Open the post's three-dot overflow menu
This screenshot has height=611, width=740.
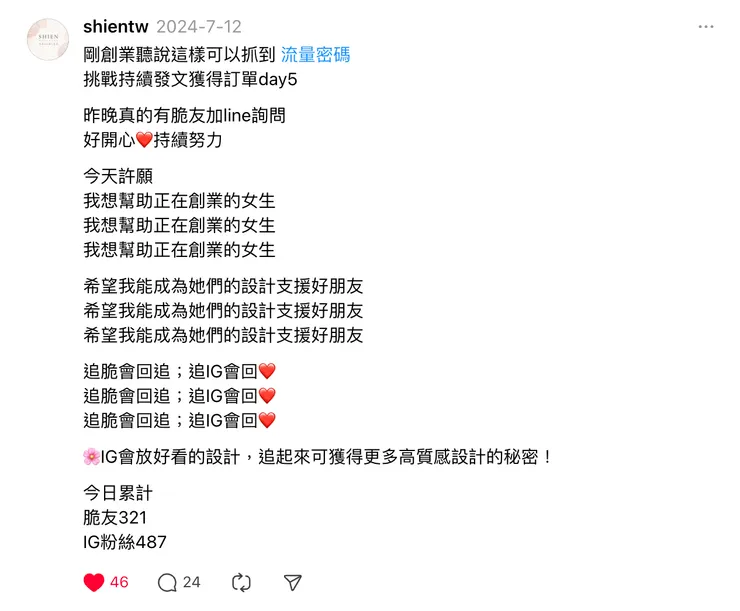(706, 27)
